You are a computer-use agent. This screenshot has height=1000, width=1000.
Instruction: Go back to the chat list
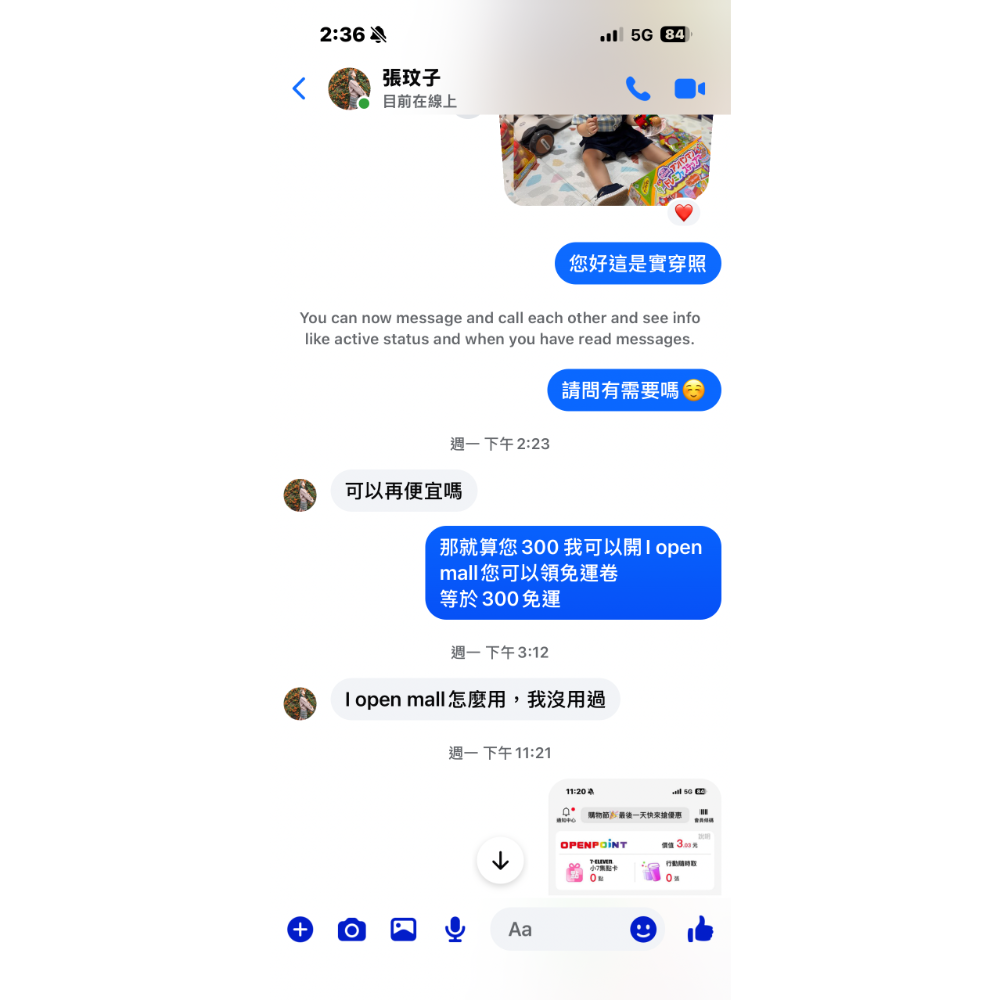(299, 89)
